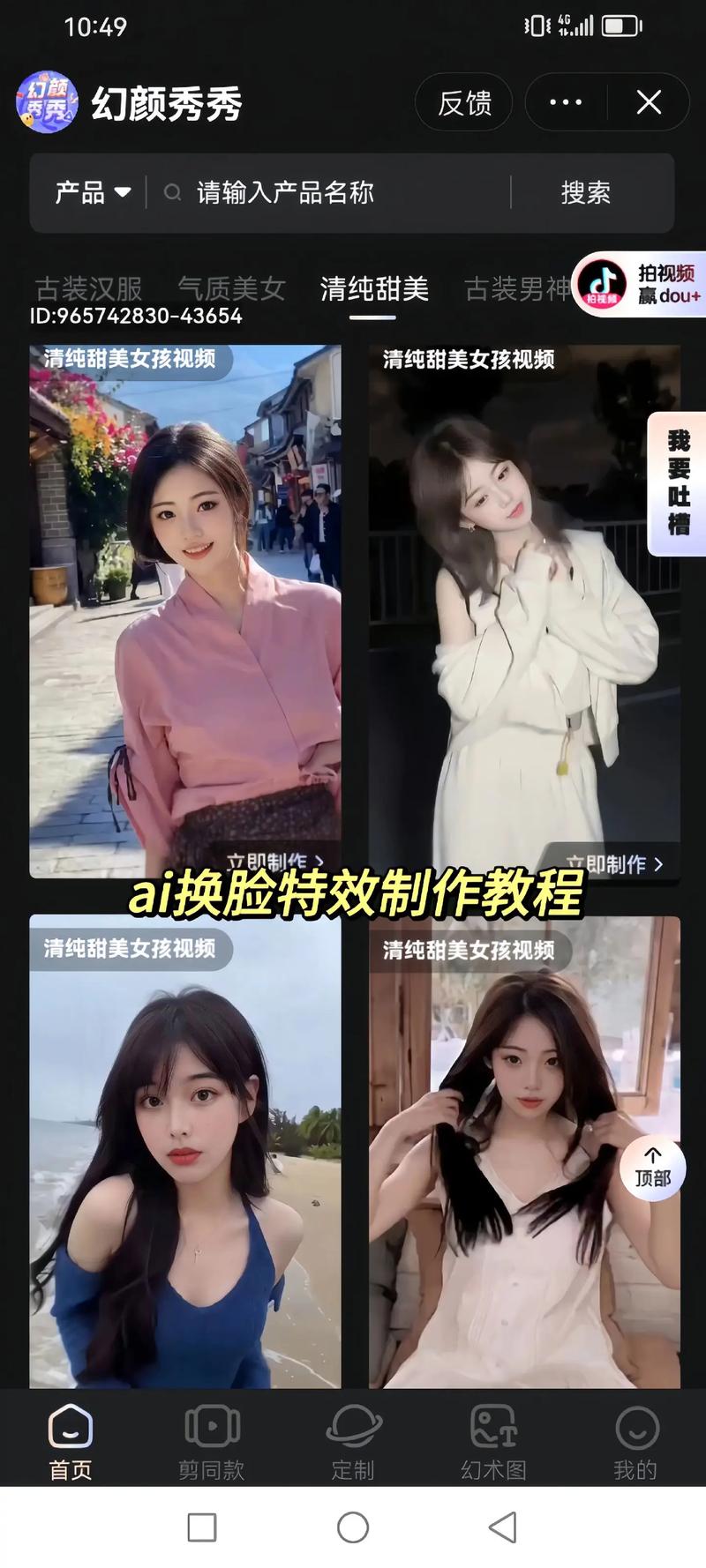Open the pink blouse girl video template
The height and width of the screenshot is (1568, 706).
(x=185, y=609)
